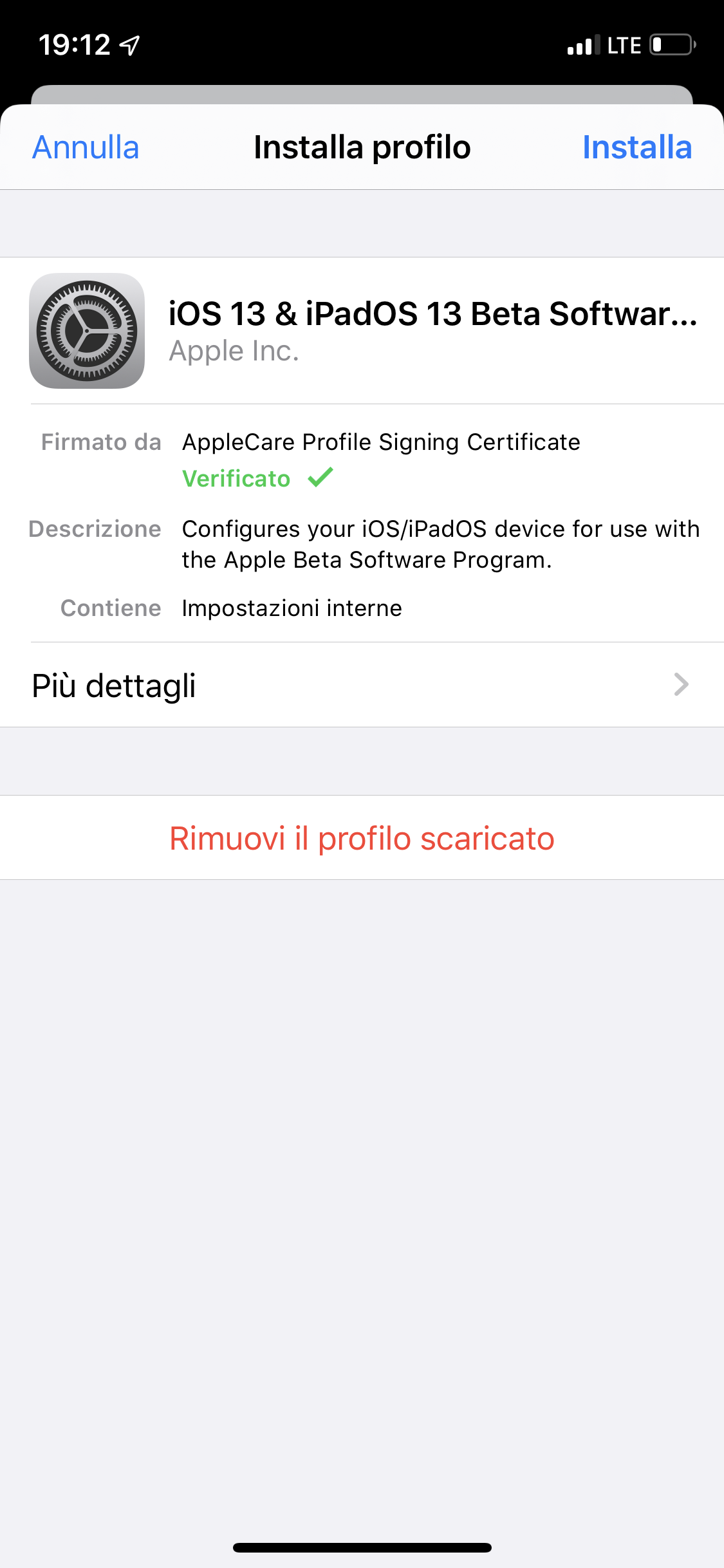
Task: Tap Installa to install the beta profile
Action: tap(636, 147)
